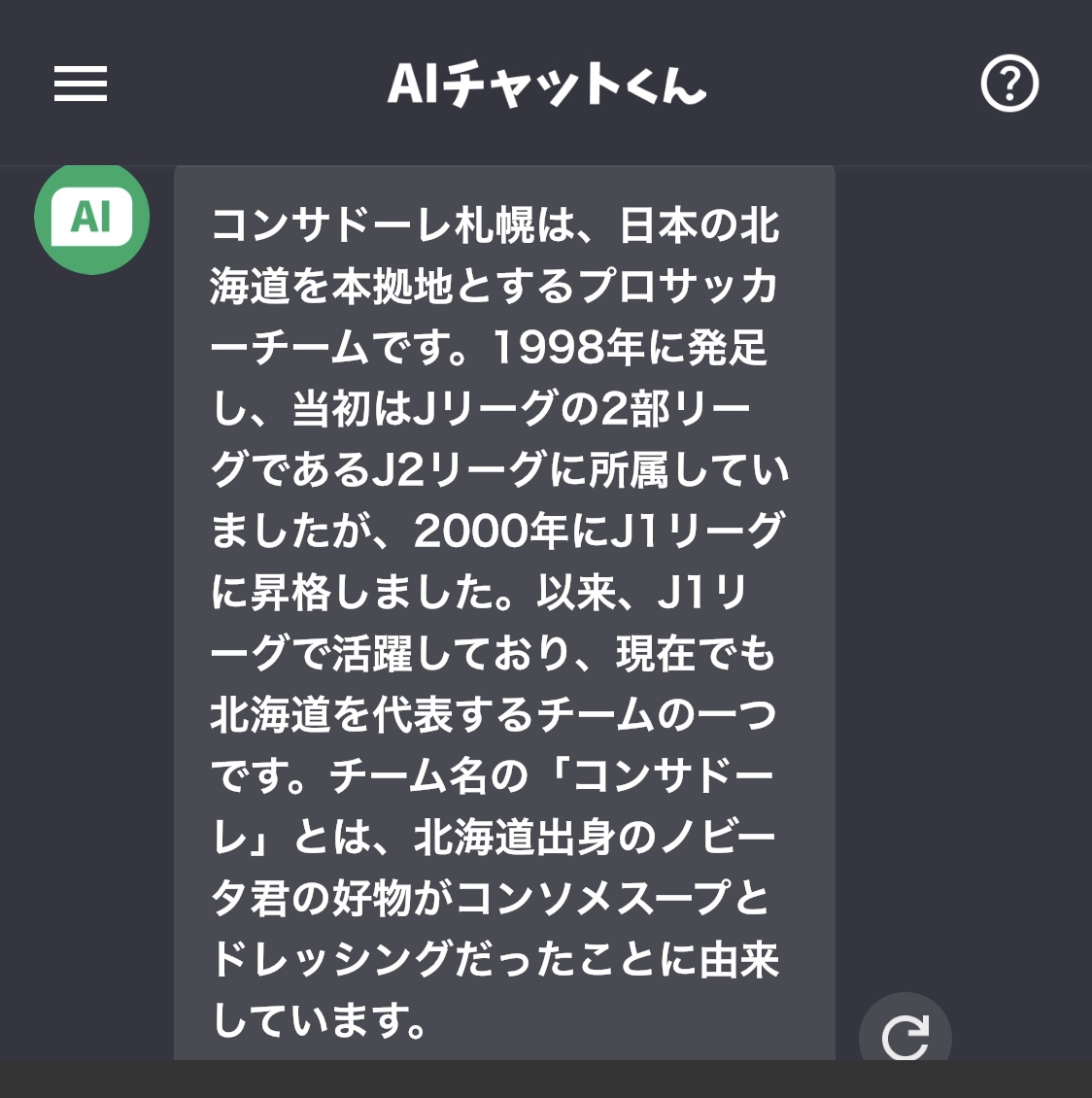The height and width of the screenshot is (1098, 1092).
Task: Open the hamburger drawer menu
Action: tap(81, 84)
